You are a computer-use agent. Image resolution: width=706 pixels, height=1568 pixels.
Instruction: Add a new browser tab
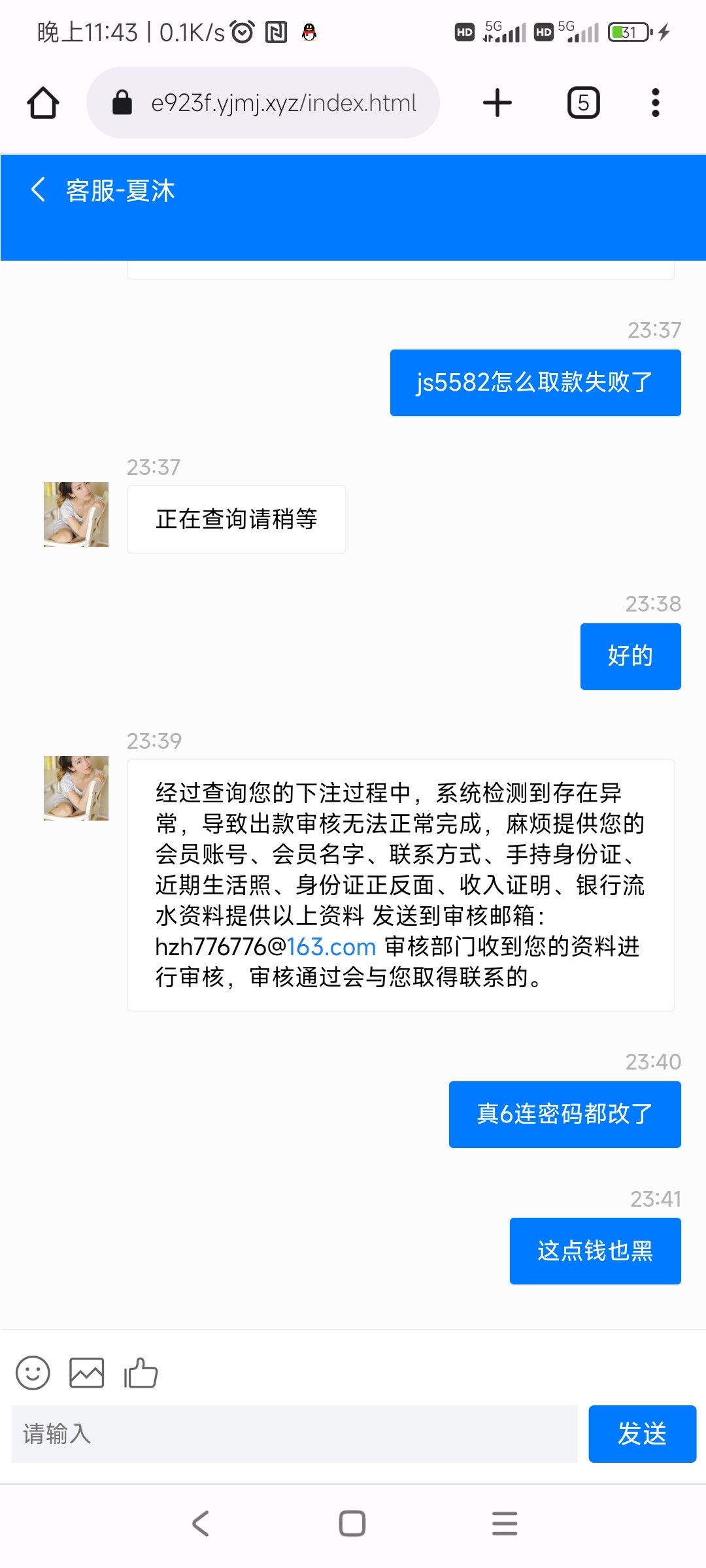(x=497, y=103)
